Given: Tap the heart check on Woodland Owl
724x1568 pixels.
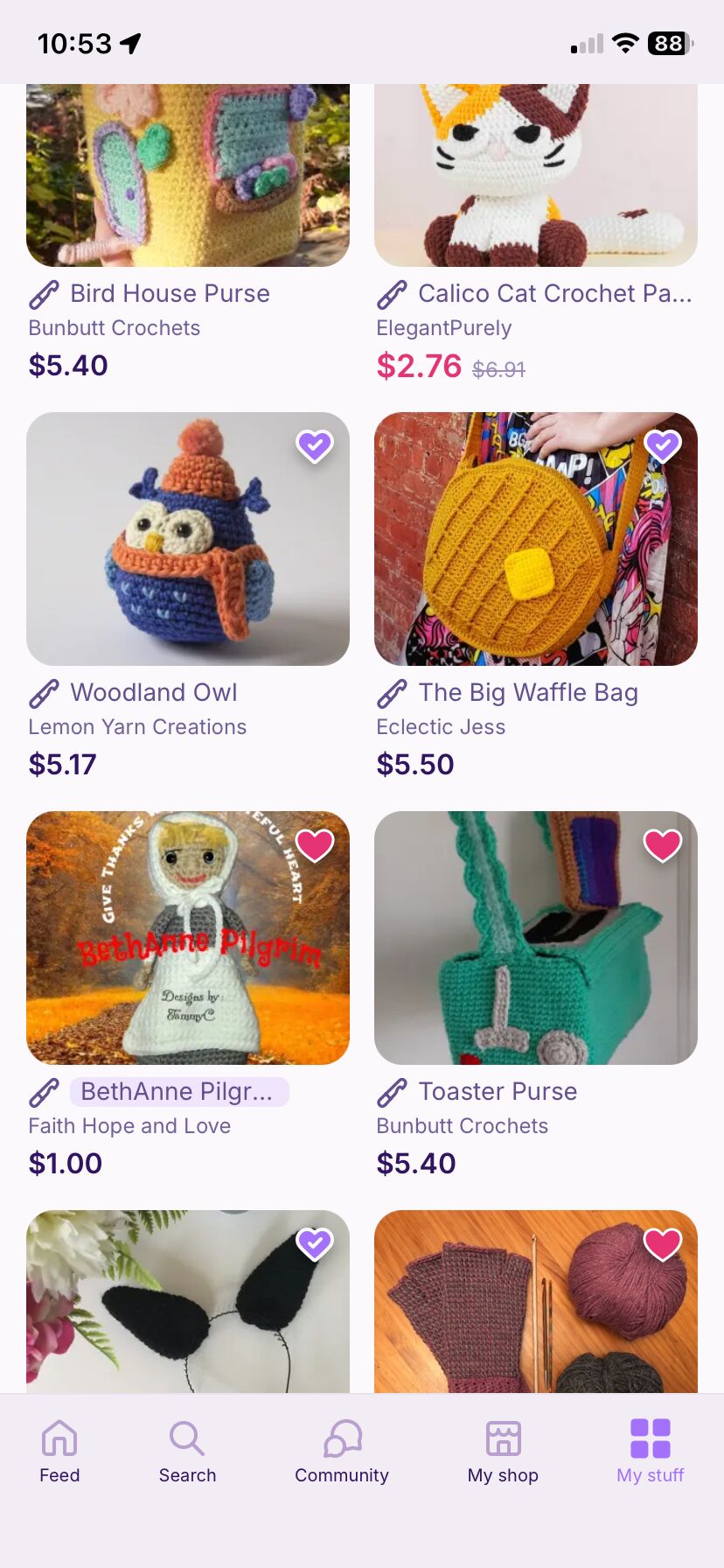Looking at the screenshot, I should tap(315, 446).
